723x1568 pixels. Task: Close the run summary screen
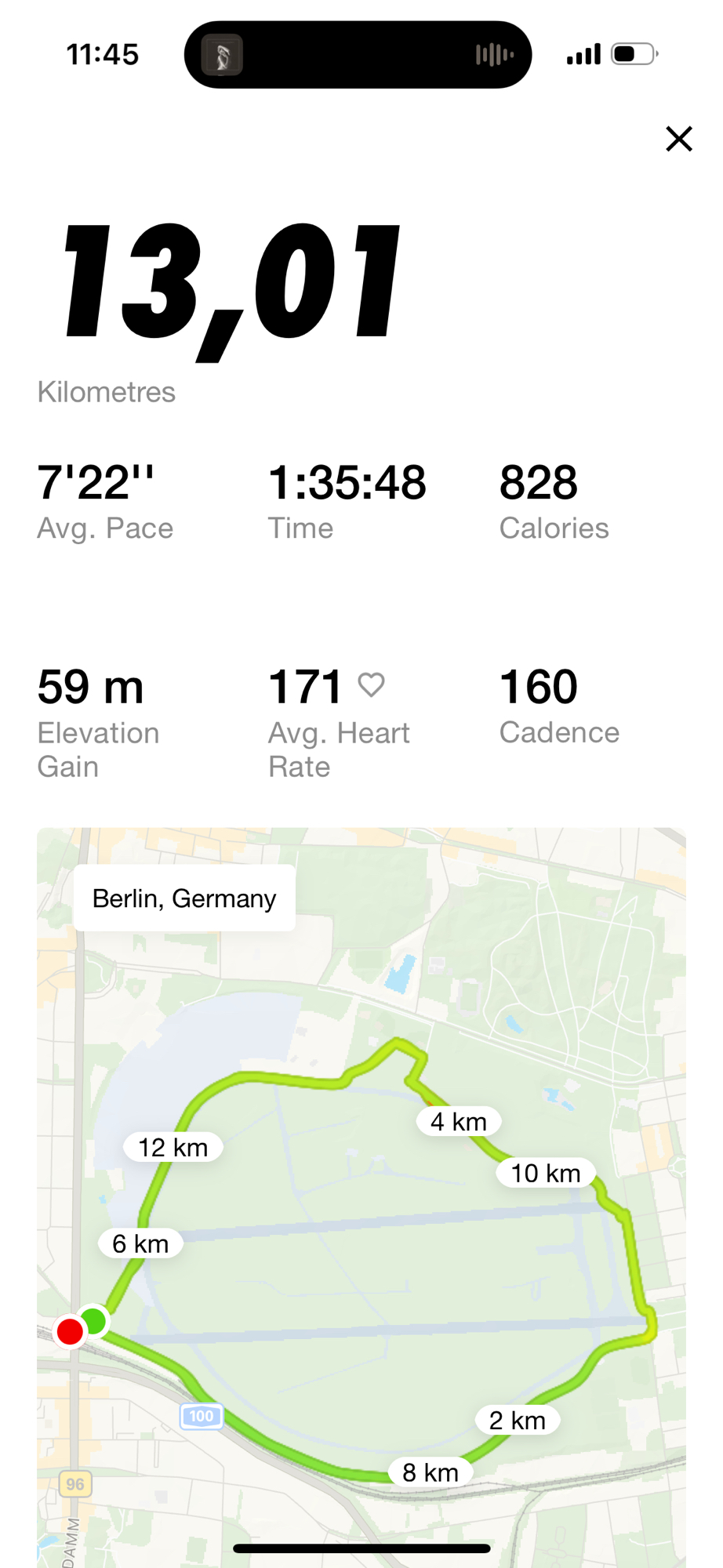coord(678,139)
